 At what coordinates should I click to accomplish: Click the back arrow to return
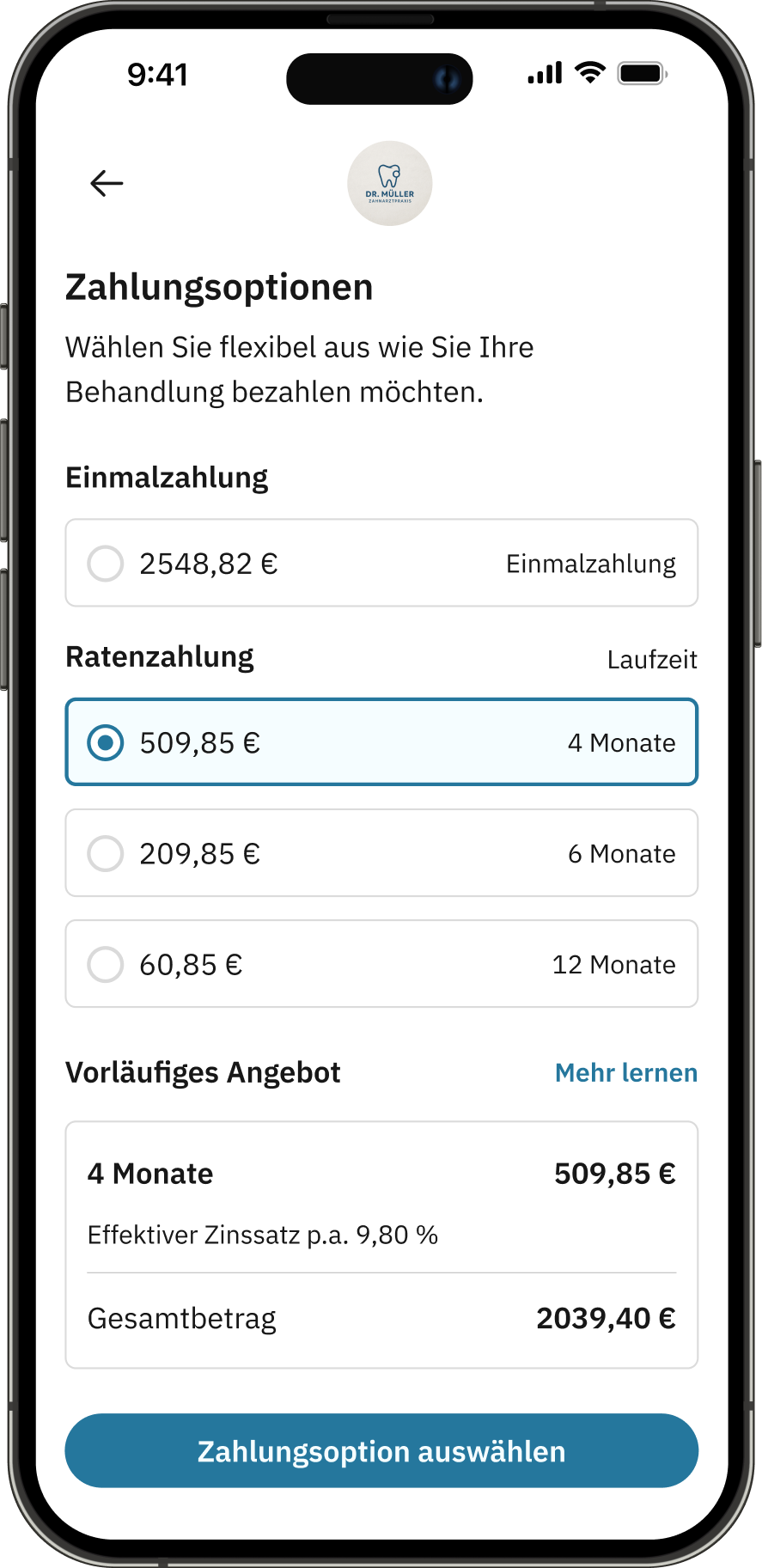(x=105, y=183)
